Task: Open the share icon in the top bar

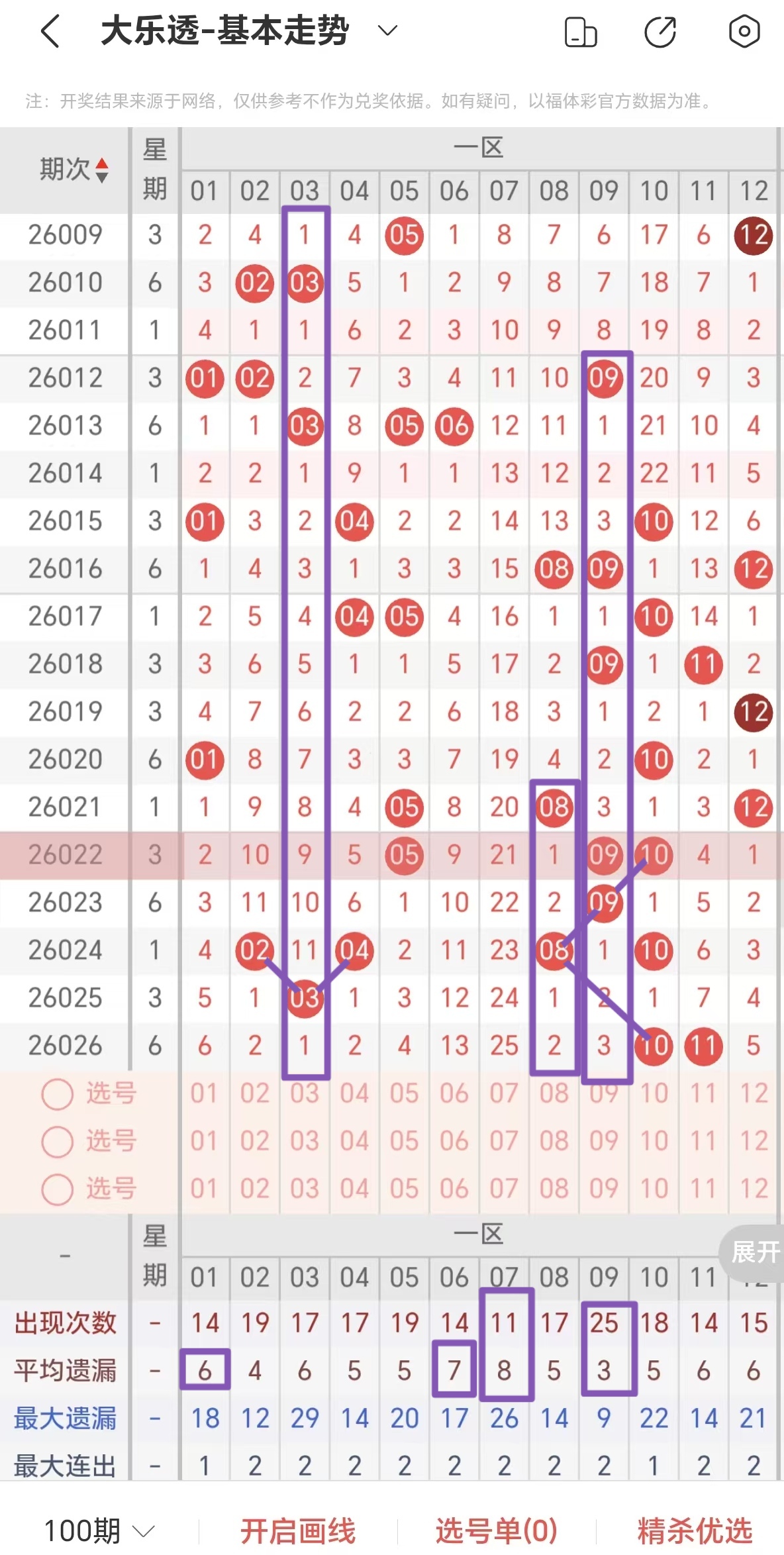Action: click(x=660, y=30)
